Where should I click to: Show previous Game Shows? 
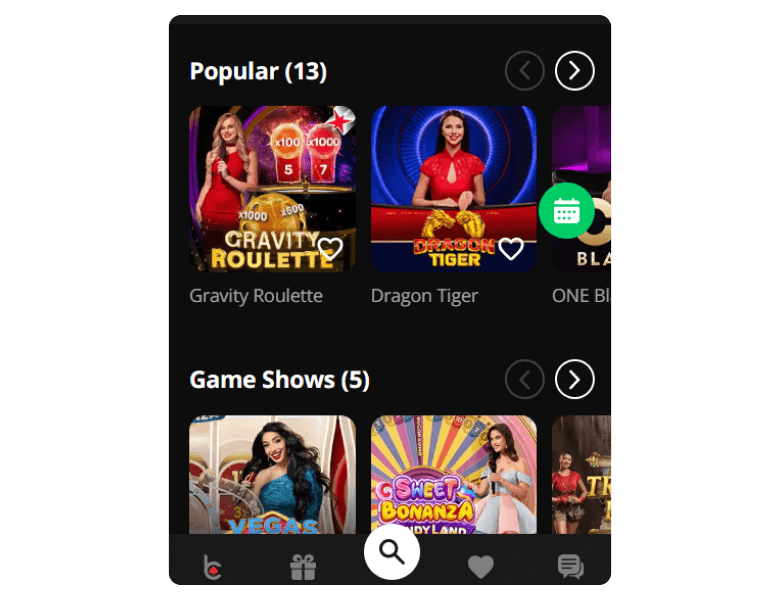point(525,379)
